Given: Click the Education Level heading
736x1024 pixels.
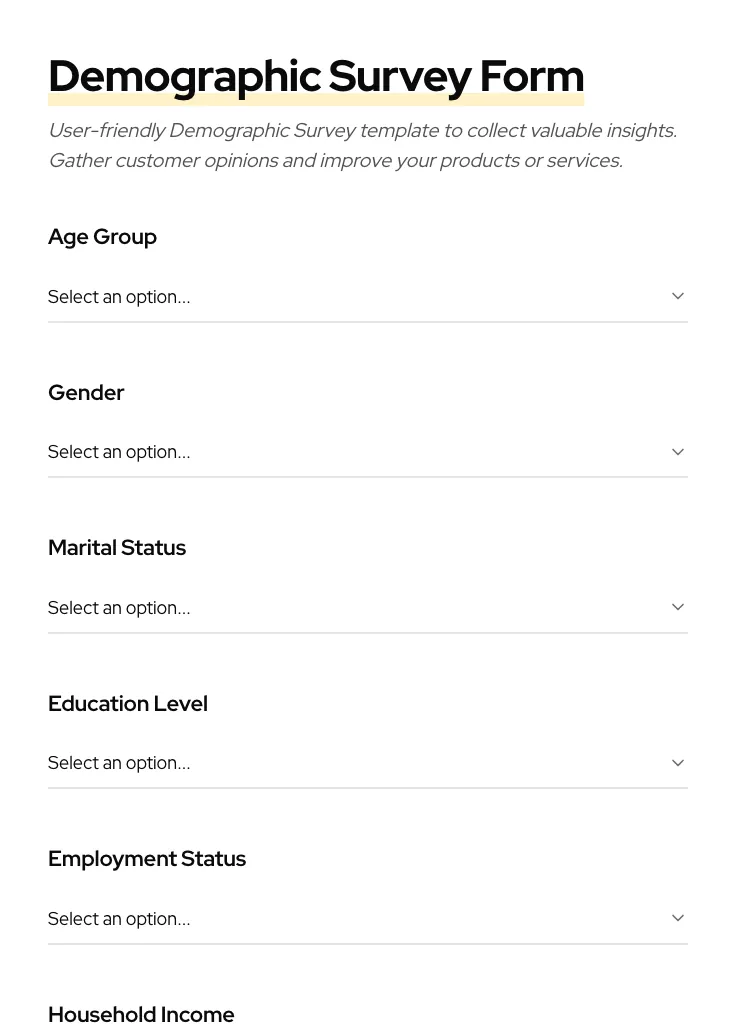Looking at the screenshot, I should (127, 703).
